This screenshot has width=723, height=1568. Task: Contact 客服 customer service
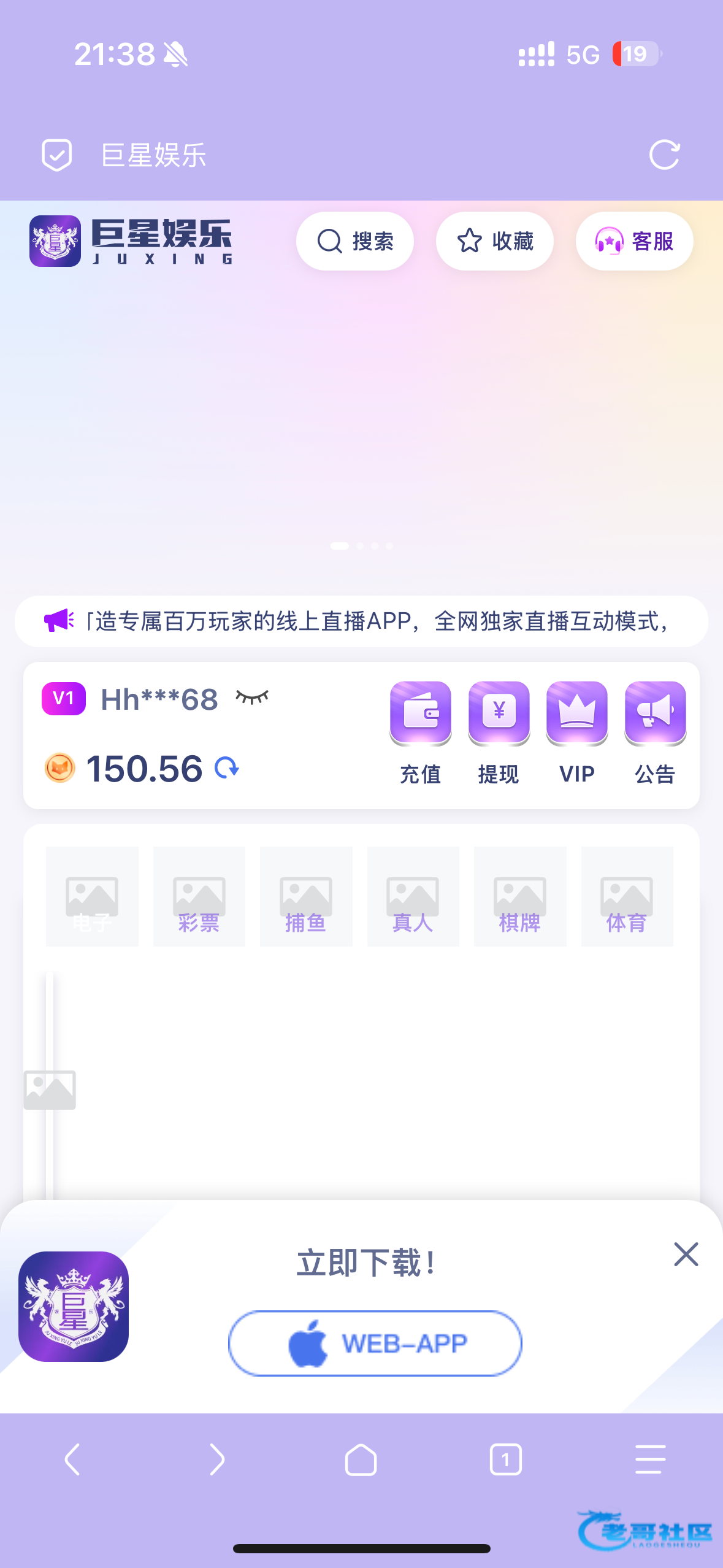click(634, 241)
